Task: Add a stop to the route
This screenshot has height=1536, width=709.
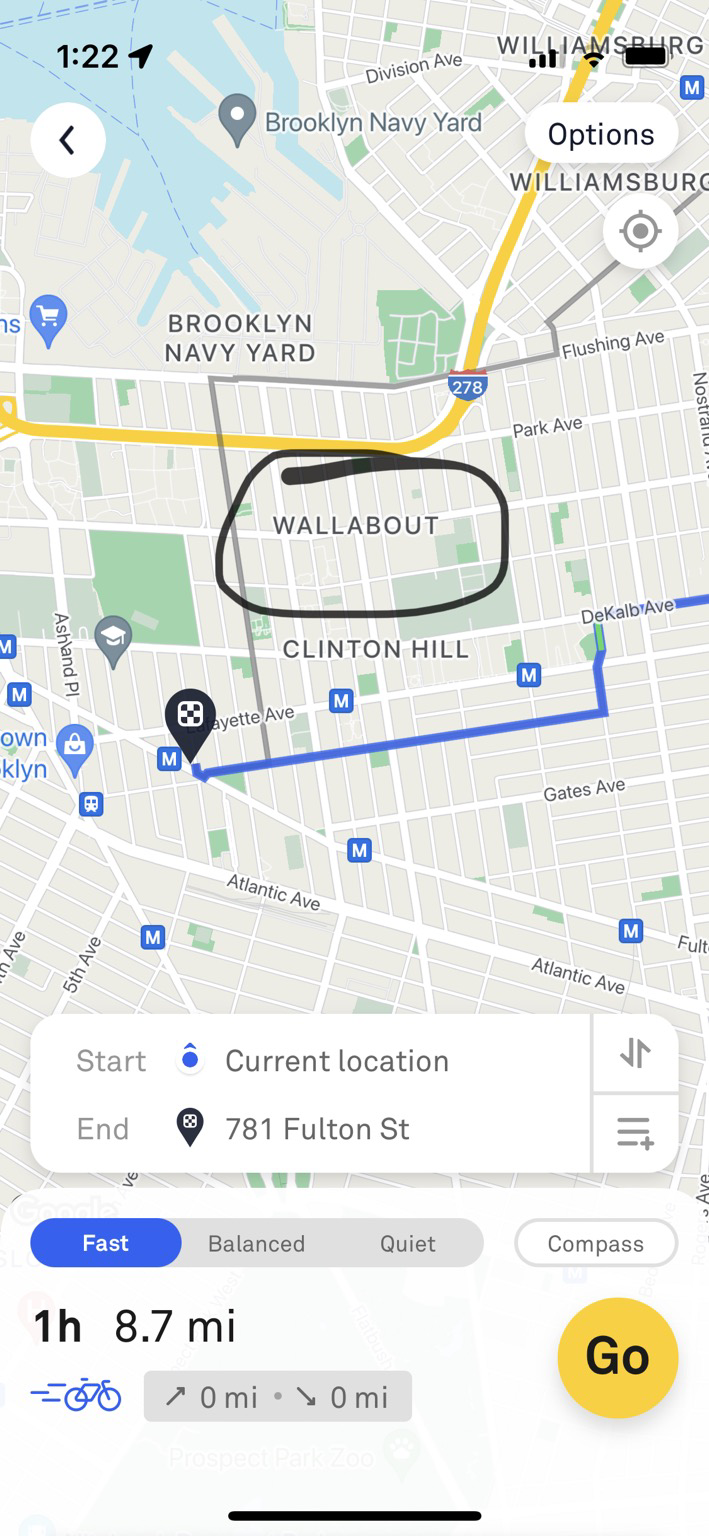Action: [635, 1132]
